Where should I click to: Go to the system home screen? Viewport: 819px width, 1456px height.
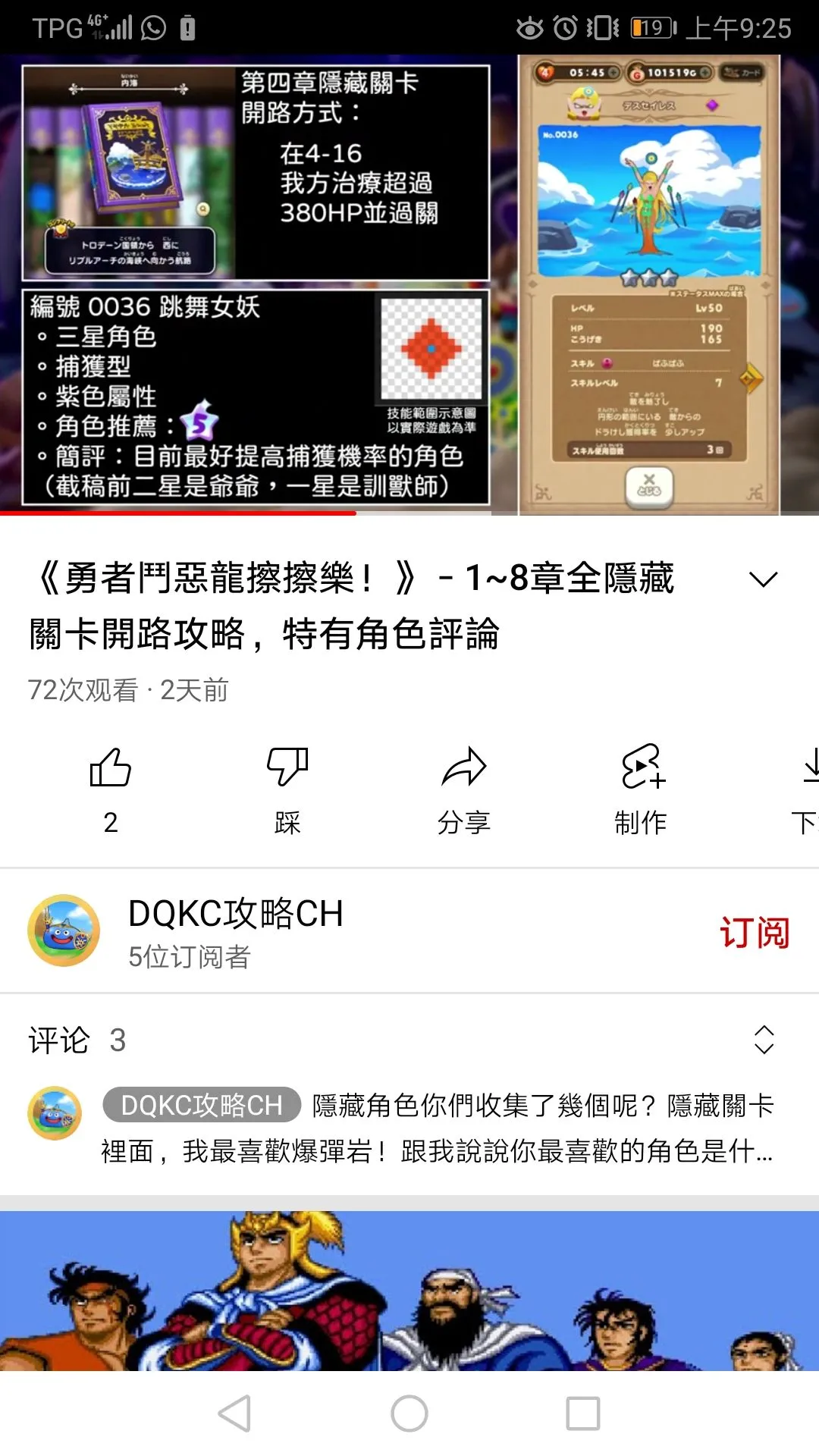(x=409, y=1413)
